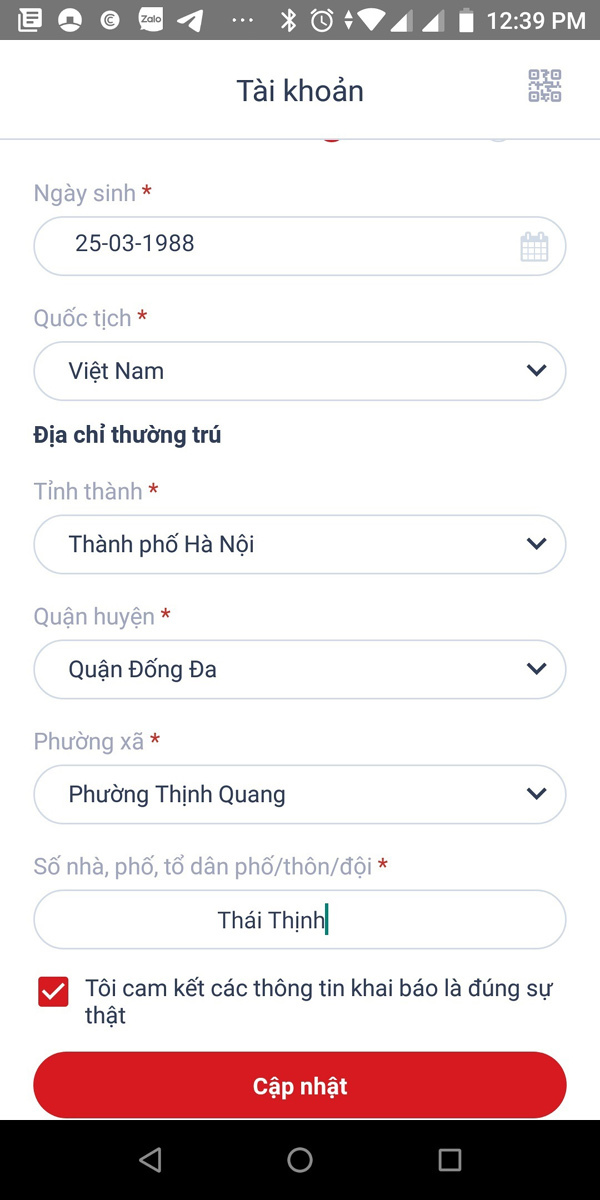Go to the system home screen

point(300,1159)
